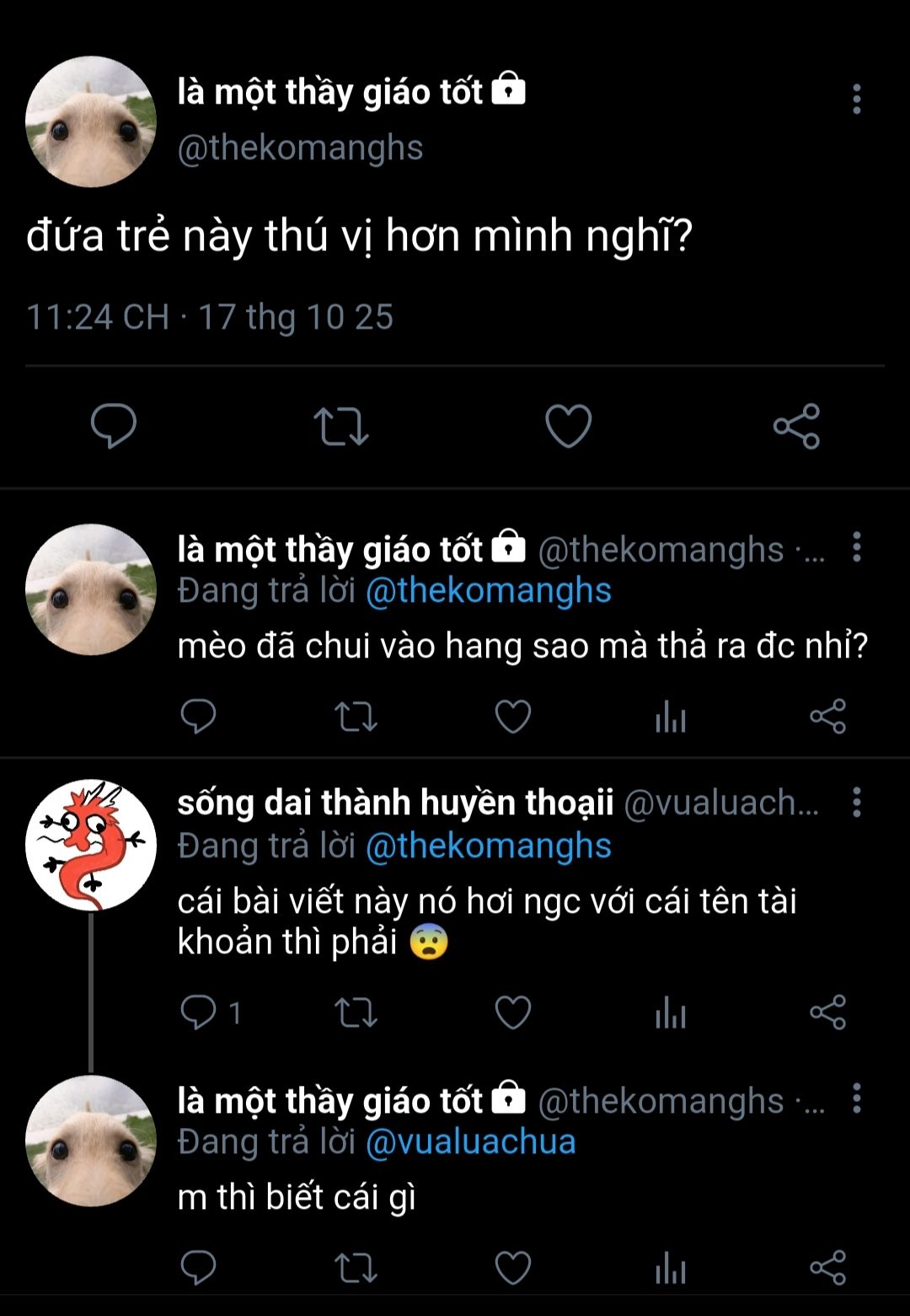The height and width of the screenshot is (1316, 910).
Task: Repost the comment "cái bài viết này"
Action: (356, 1013)
